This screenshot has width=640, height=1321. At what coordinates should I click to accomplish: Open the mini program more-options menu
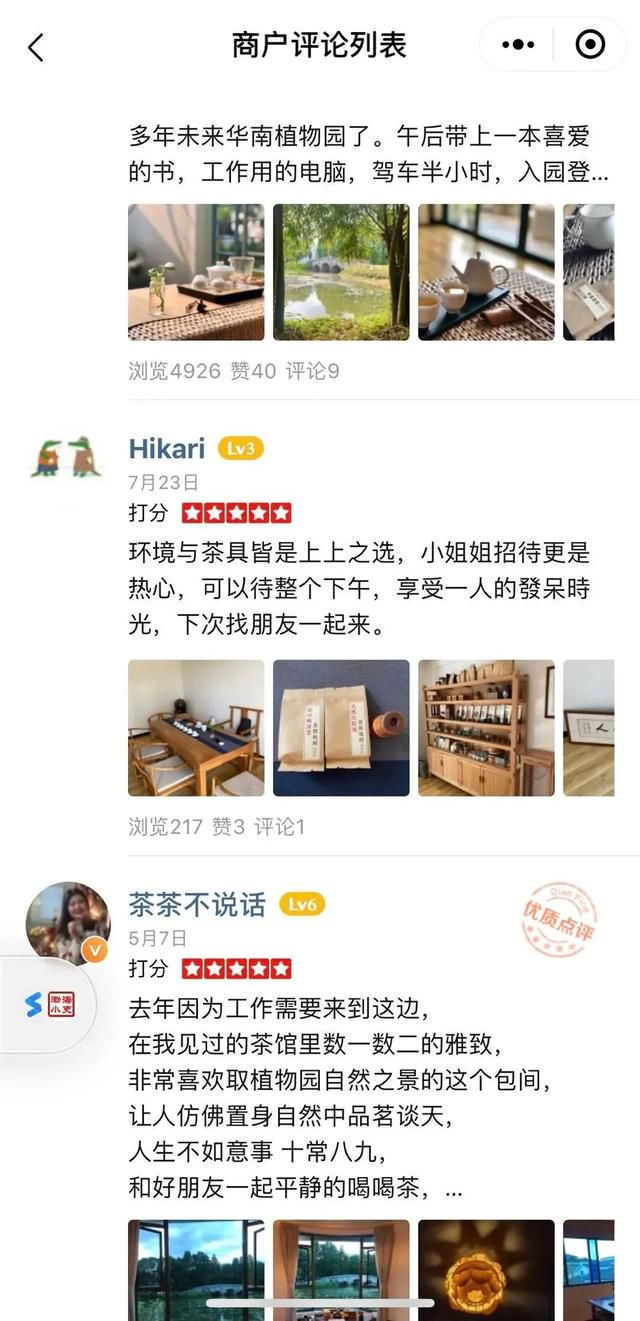[x=518, y=45]
